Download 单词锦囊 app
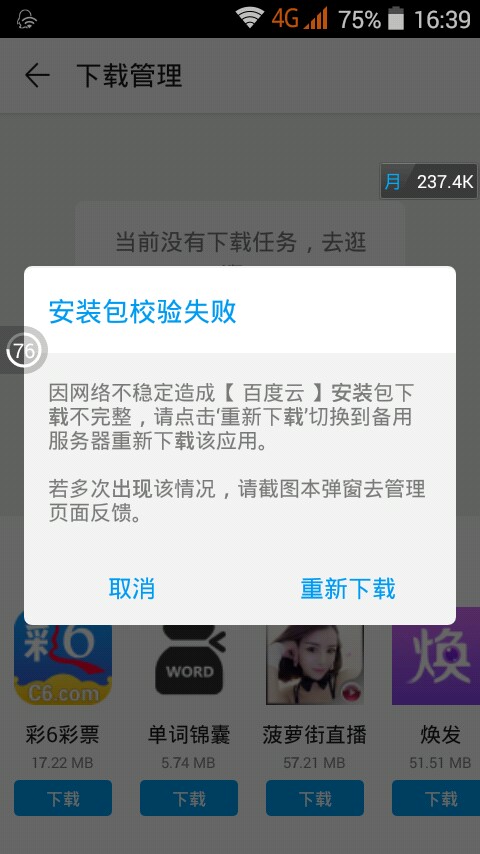 click(x=189, y=798)
